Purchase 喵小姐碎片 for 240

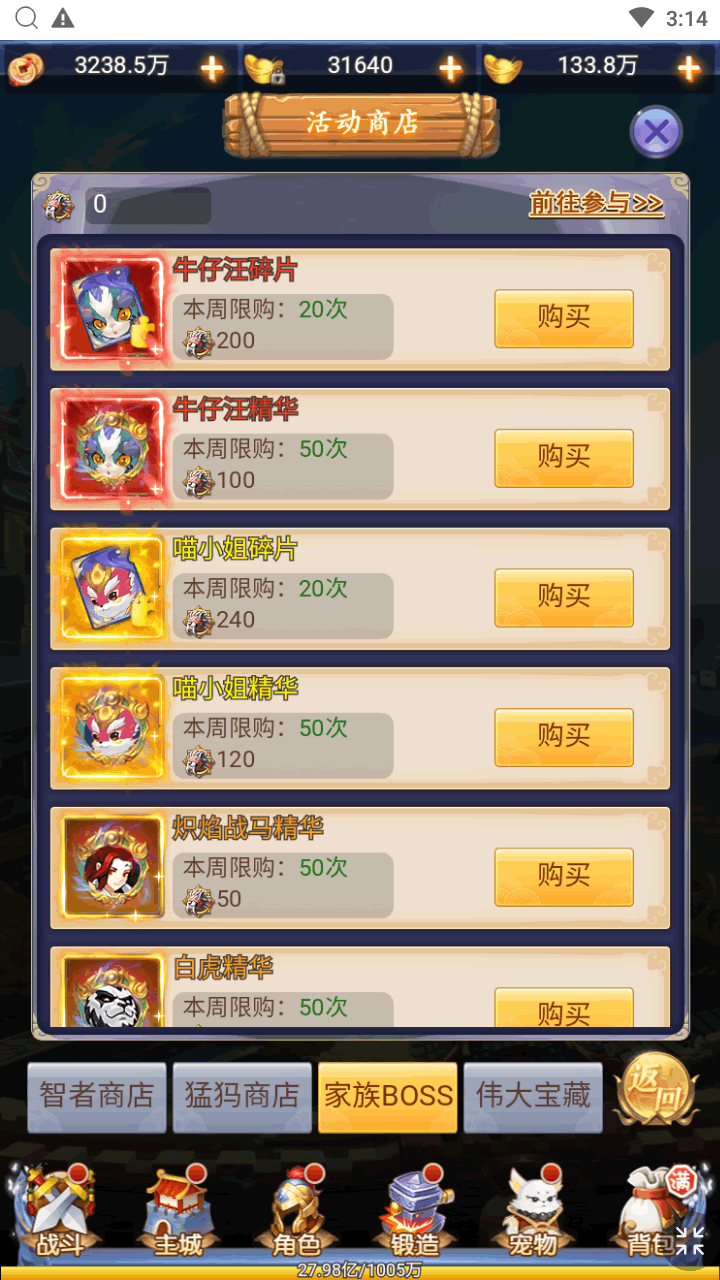(564, 597)
